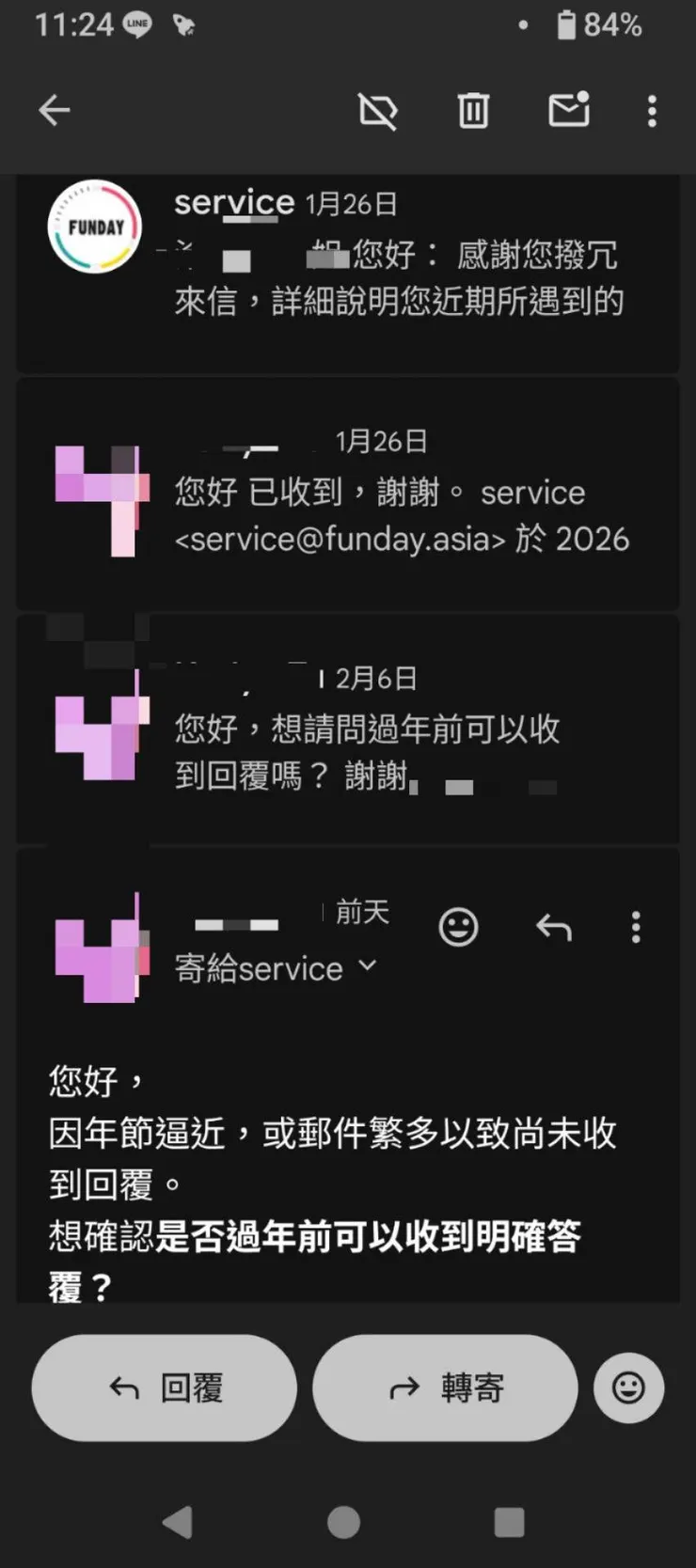This screenshot has height=1568, width=696.
Task: Tap the emoji button beside the Forward button
Action: point(627,1388)
